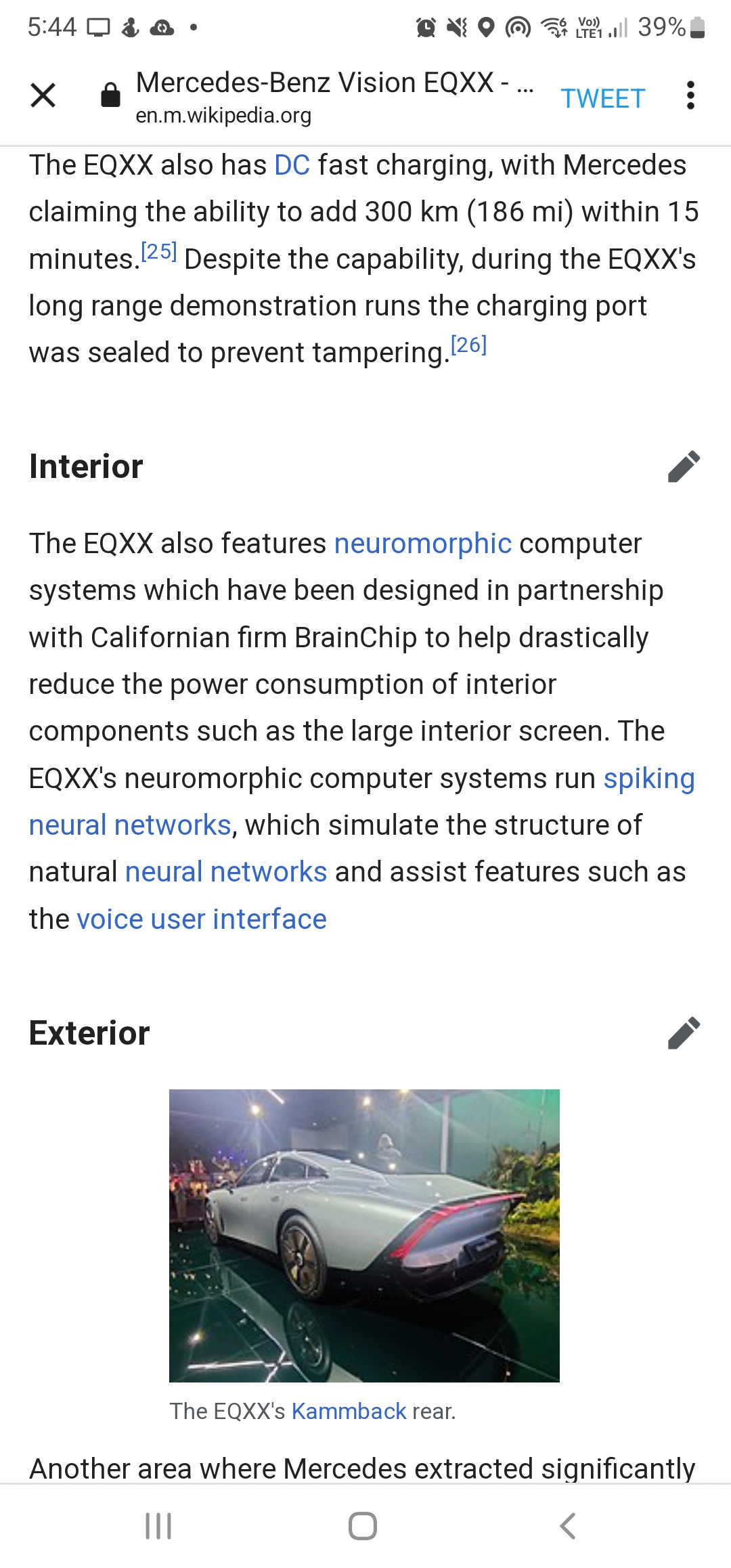Close the in-app browser tab
This screenshot has width=731, height=1568.
[43, 95]
